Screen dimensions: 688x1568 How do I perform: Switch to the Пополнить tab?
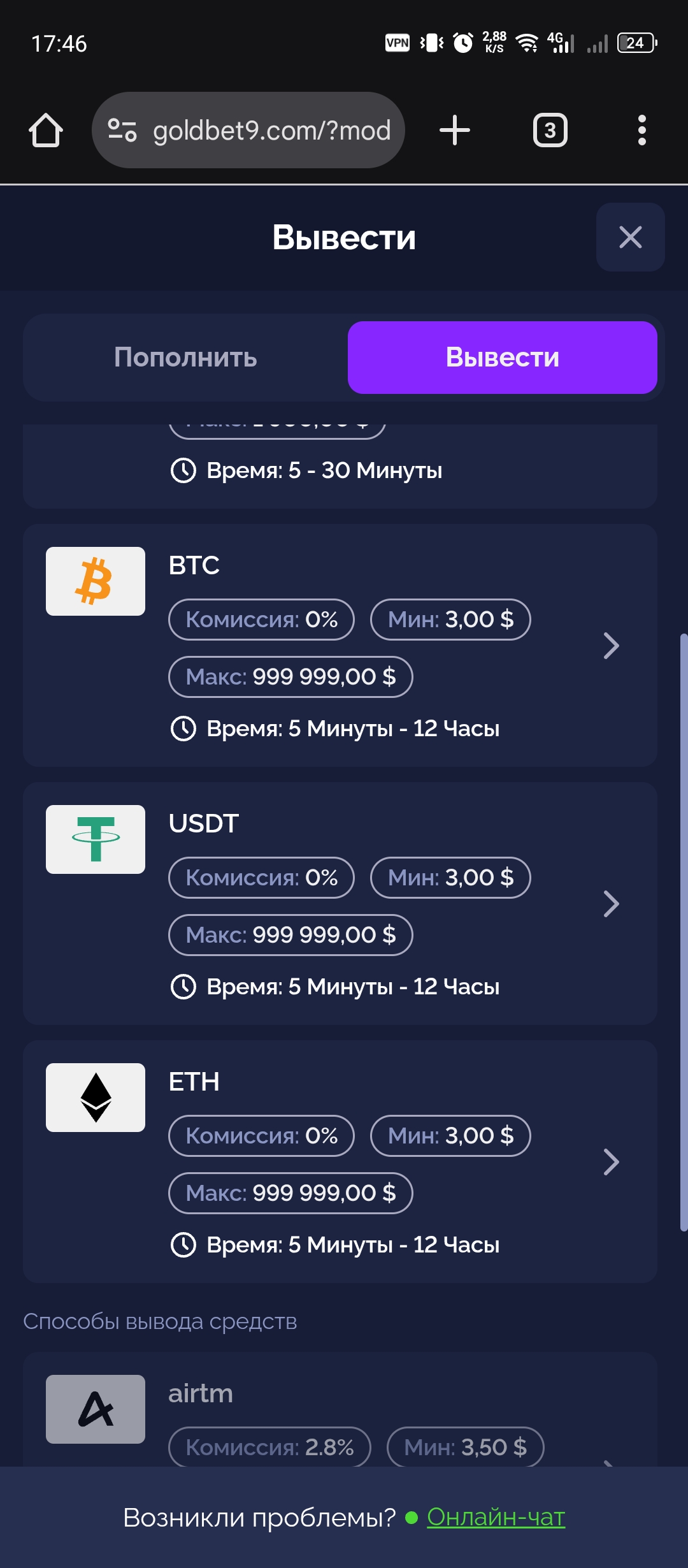185,358
